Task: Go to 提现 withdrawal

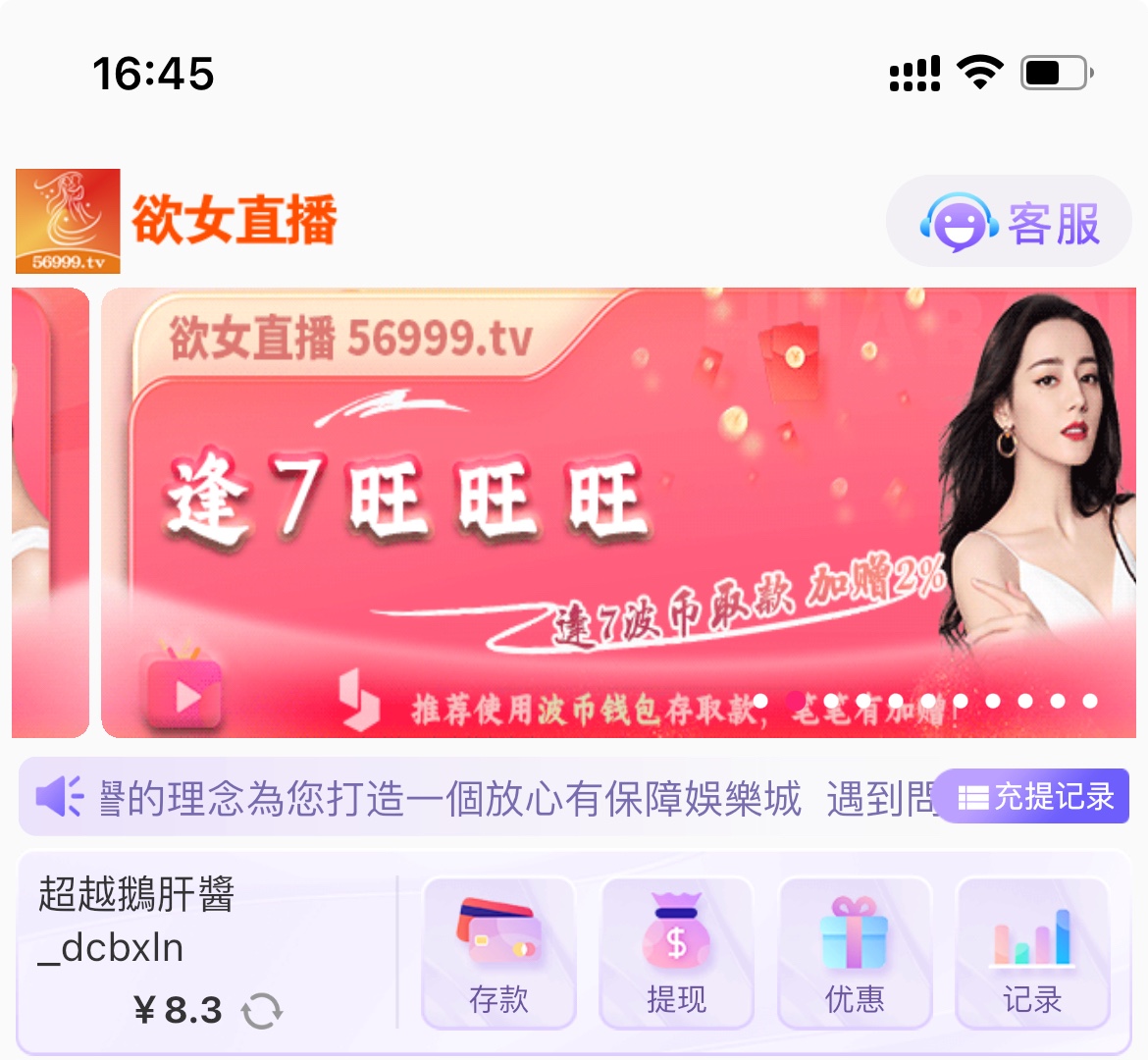Action: 676,952
